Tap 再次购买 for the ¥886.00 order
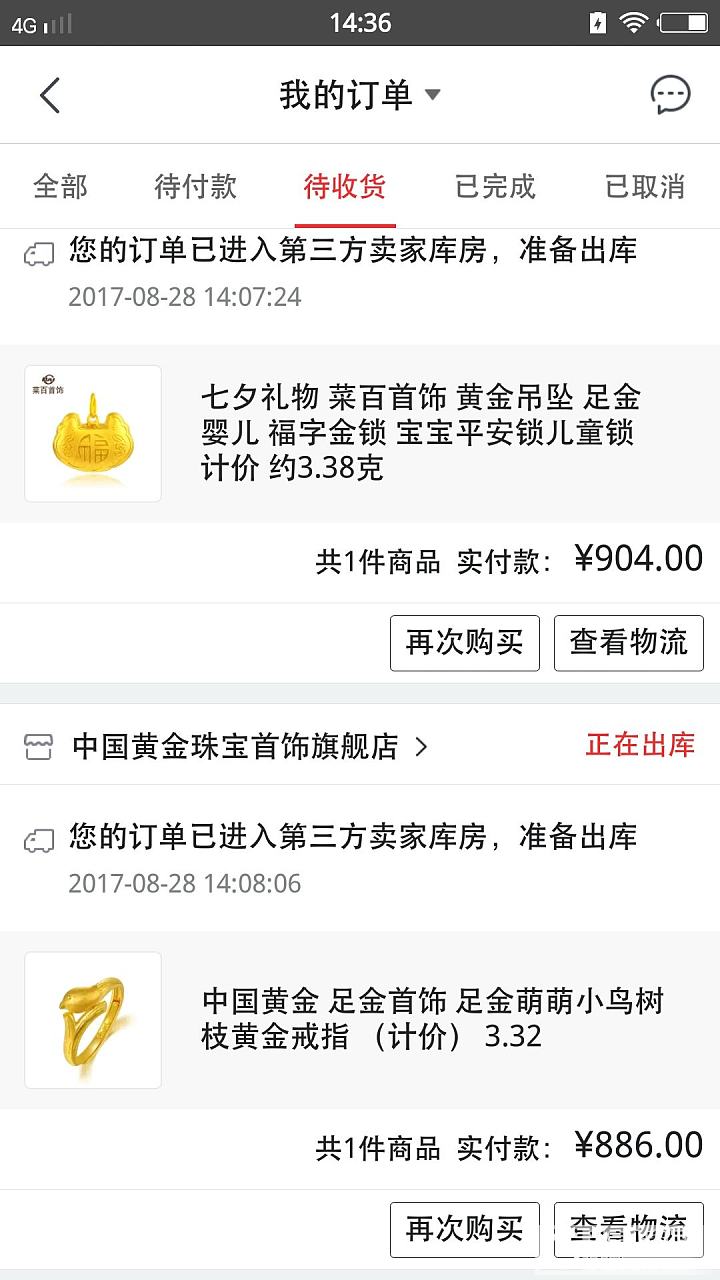This screenshot has width=720, height=1280. 464,1229
